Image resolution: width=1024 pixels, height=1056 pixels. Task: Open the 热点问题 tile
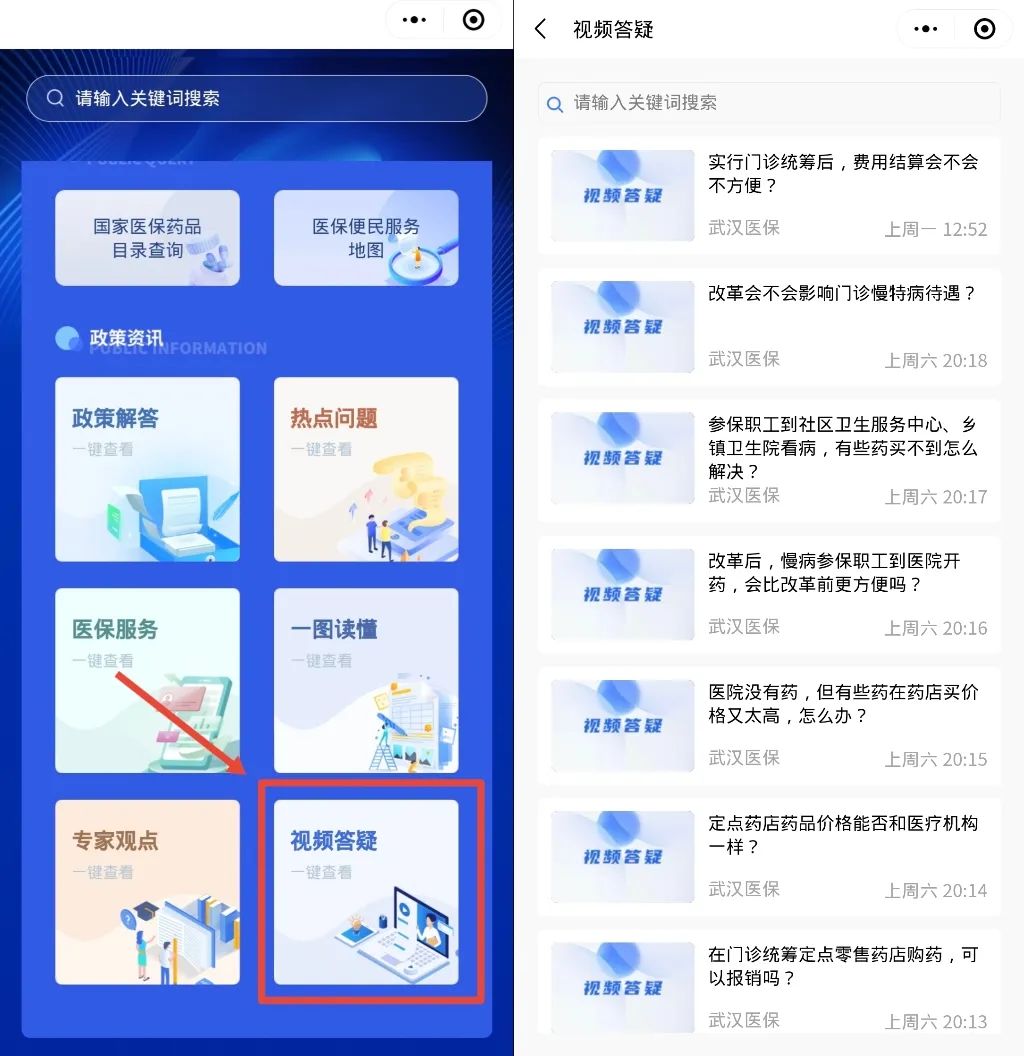(366, 469)
